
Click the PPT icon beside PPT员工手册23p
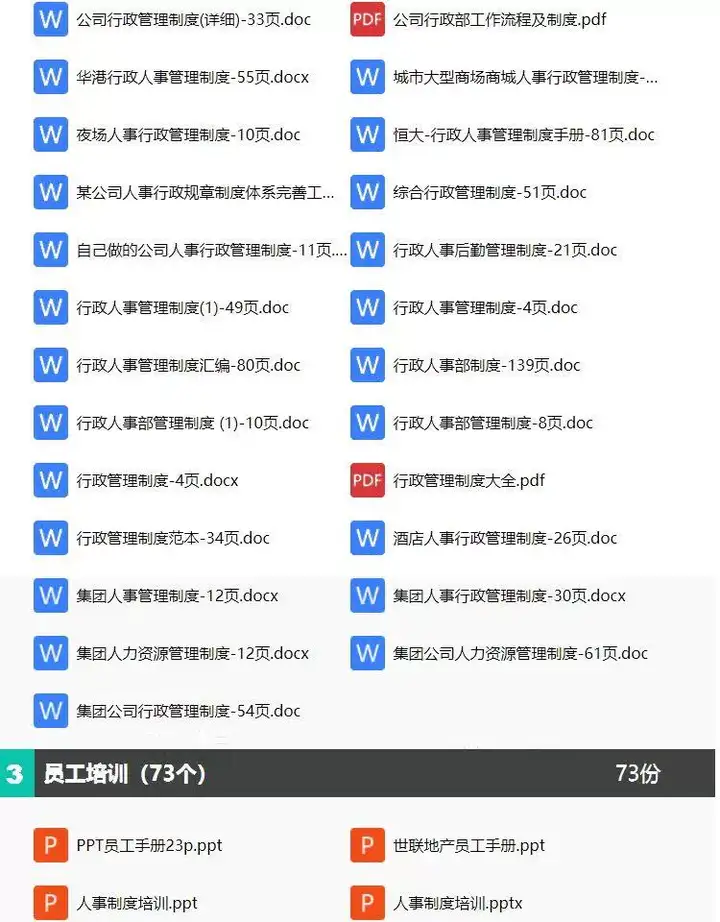50,845
